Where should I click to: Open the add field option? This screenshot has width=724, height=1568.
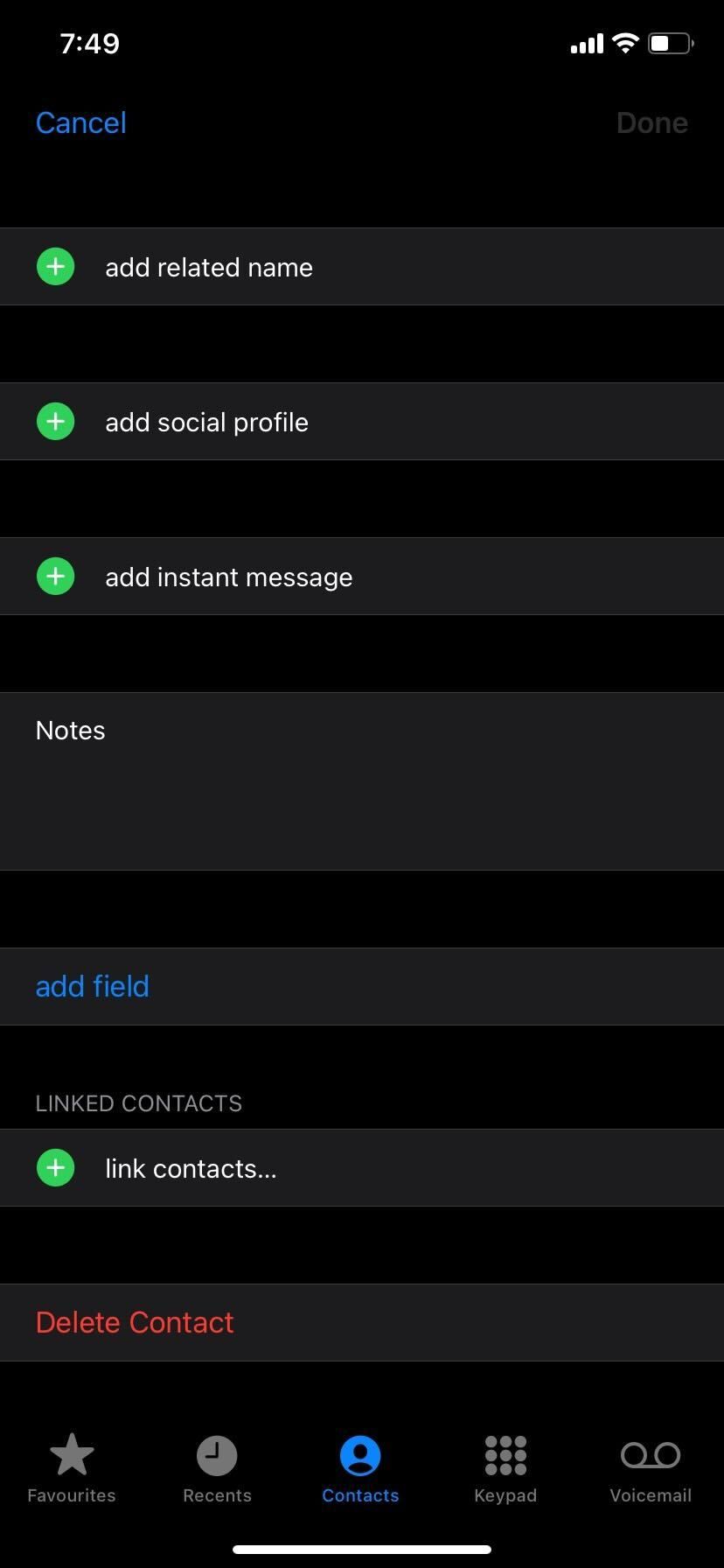(92, 986)
